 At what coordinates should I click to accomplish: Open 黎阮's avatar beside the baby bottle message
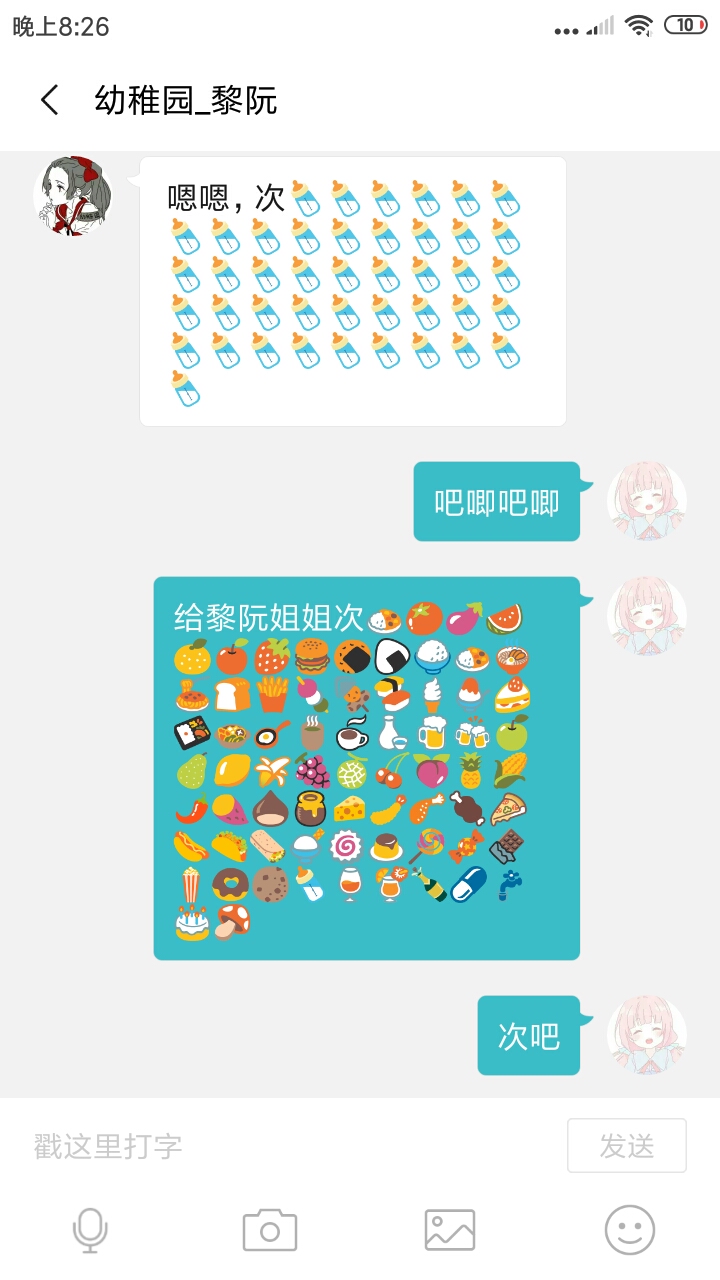(x=73, y=195)
